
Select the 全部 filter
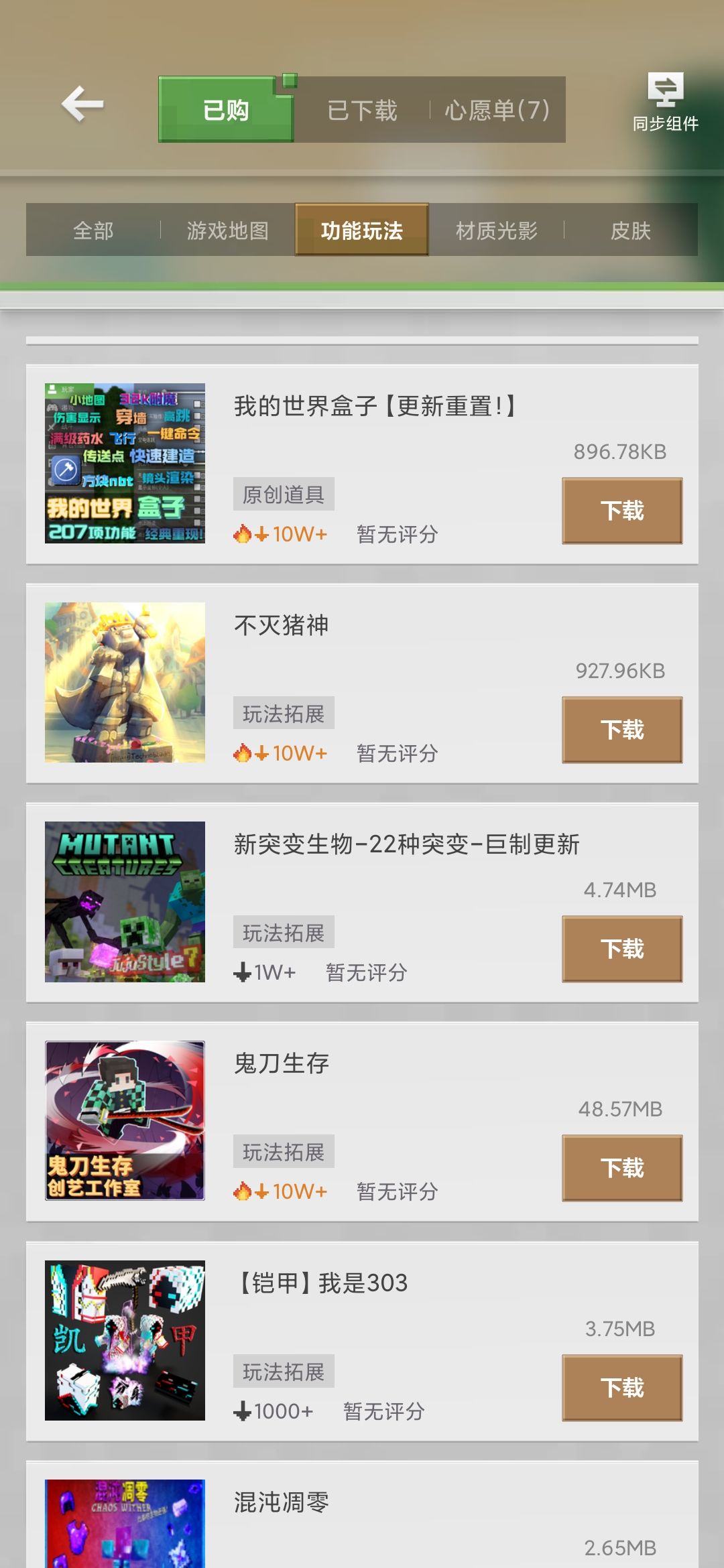tap(94, 230)
